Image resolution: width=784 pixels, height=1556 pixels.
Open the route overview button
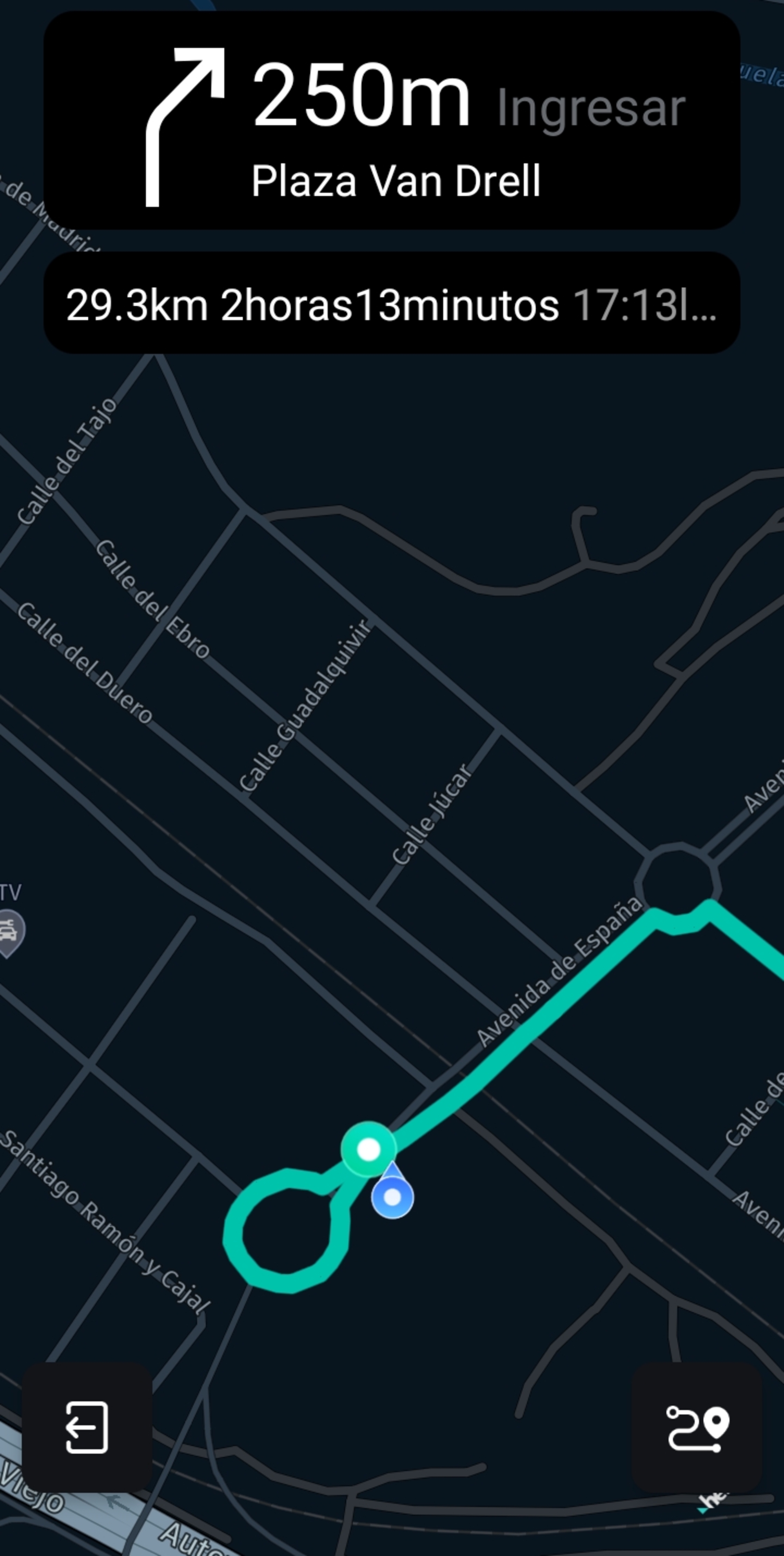(697, 1427)
